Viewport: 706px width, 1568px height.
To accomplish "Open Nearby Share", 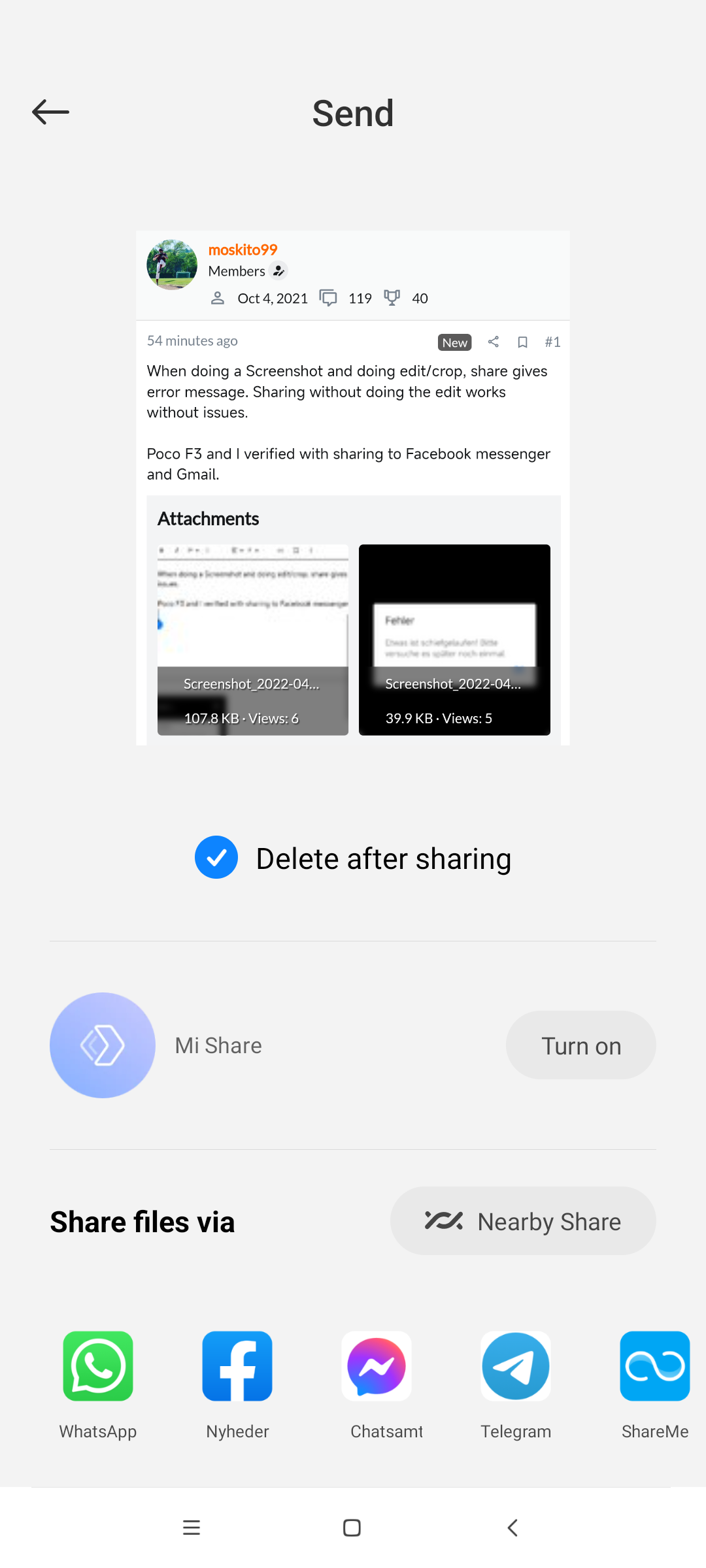I will coord(523,1221).
